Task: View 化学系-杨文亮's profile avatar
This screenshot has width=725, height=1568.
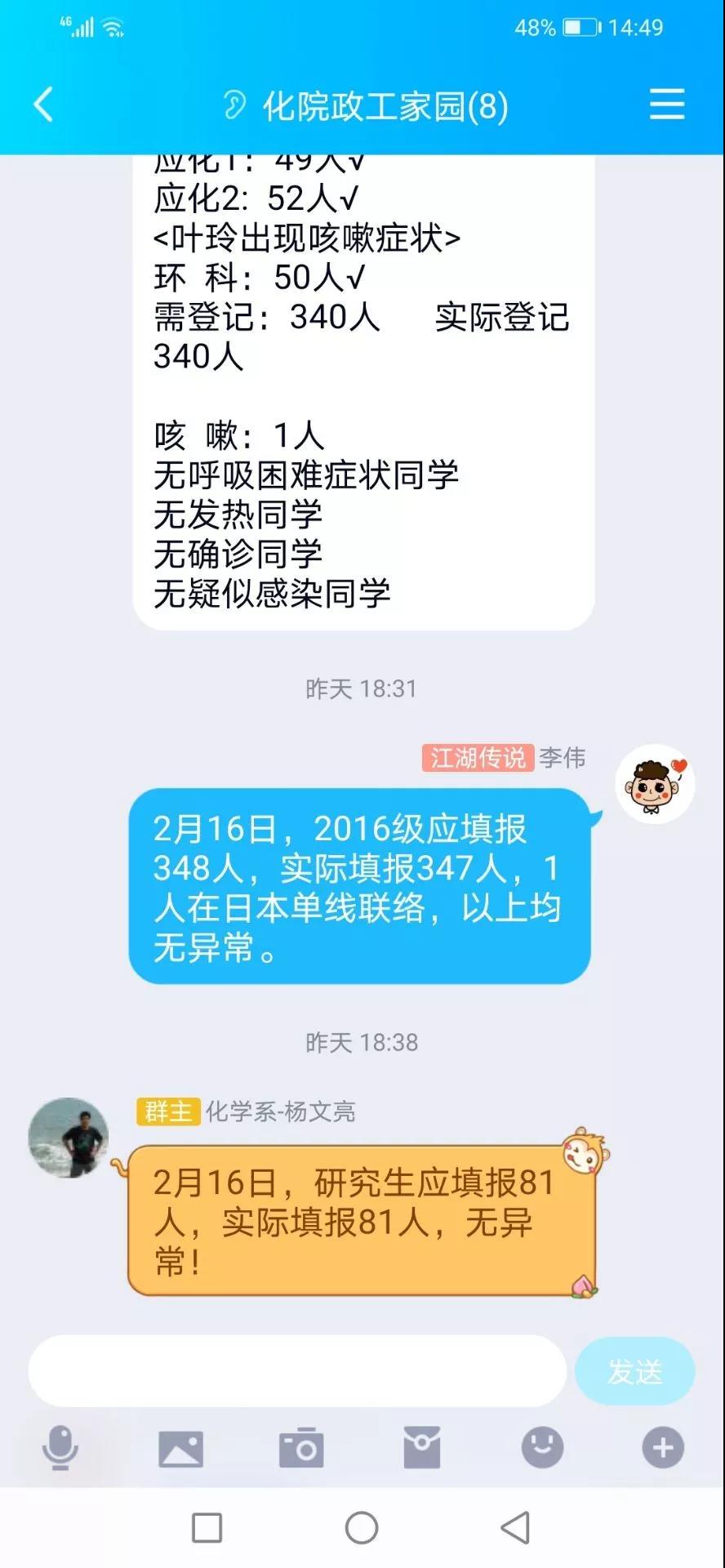Action: (x=69, y=1138)
